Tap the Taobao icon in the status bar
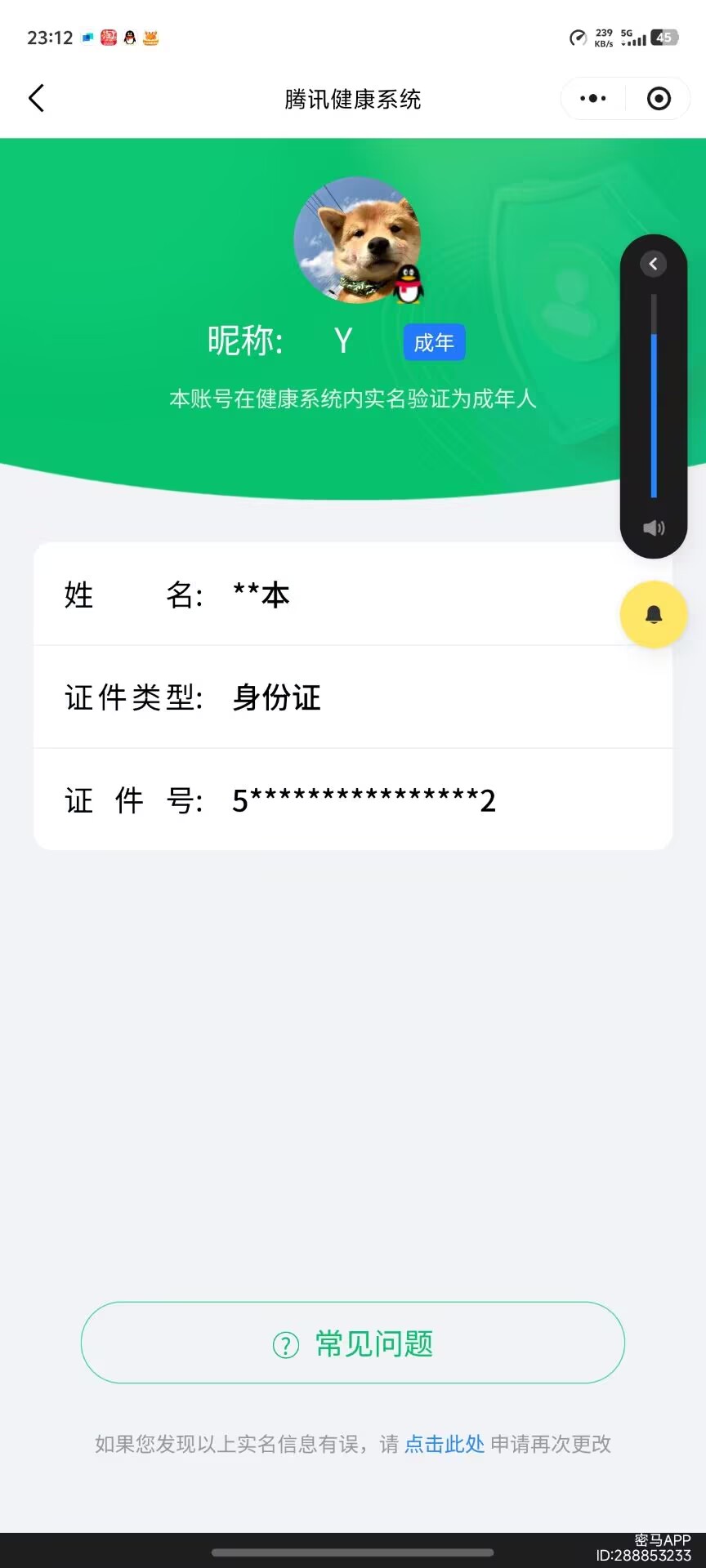The height and width of the screenshot is (1568, 706). click(x=107, y=37)
